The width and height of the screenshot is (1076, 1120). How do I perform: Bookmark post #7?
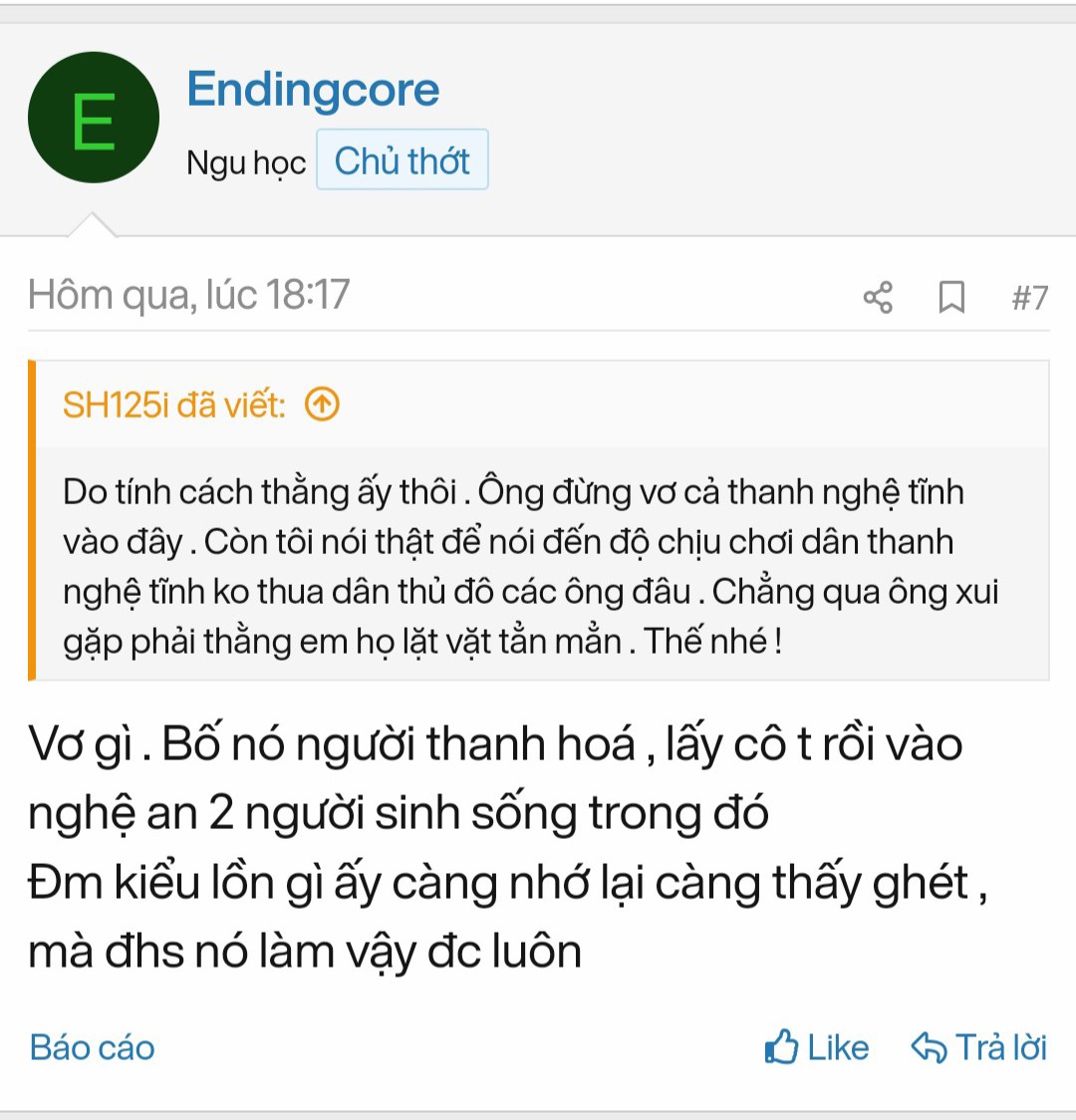[951, 297]
